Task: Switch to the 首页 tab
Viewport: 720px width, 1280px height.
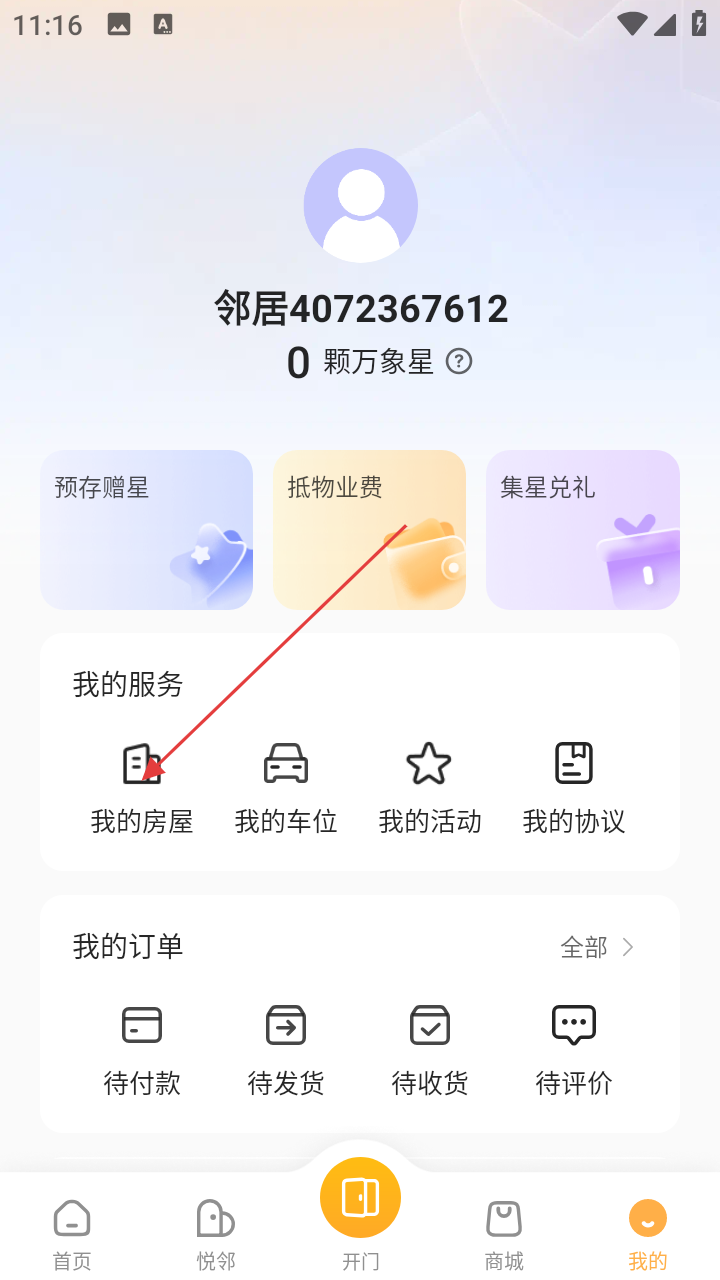Action: (x=72, y=1234)
